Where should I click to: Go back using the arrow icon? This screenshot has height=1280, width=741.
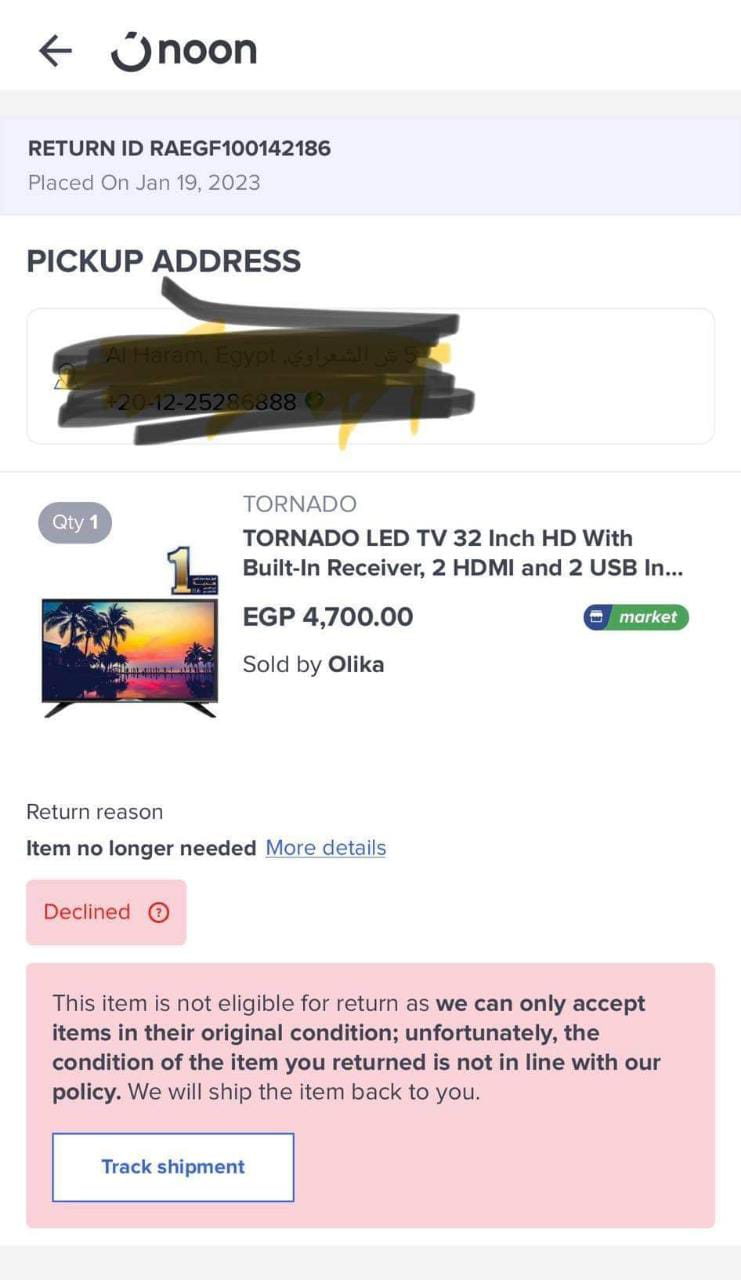pos(55,51)
